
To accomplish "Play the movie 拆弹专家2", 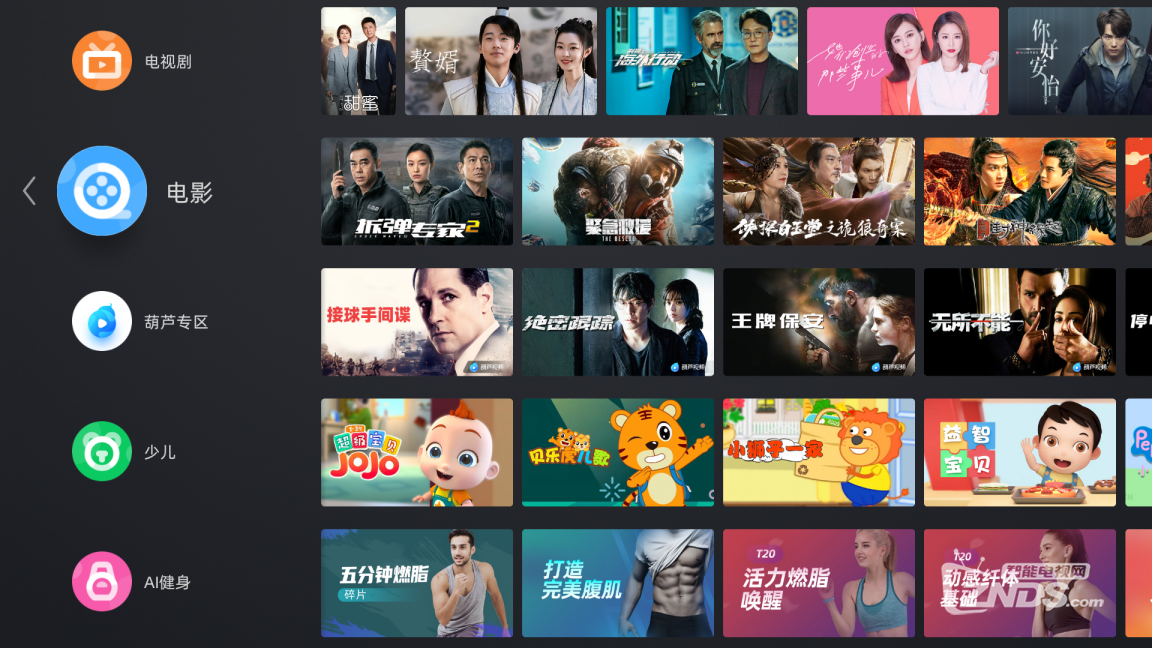I will [416, 191].
